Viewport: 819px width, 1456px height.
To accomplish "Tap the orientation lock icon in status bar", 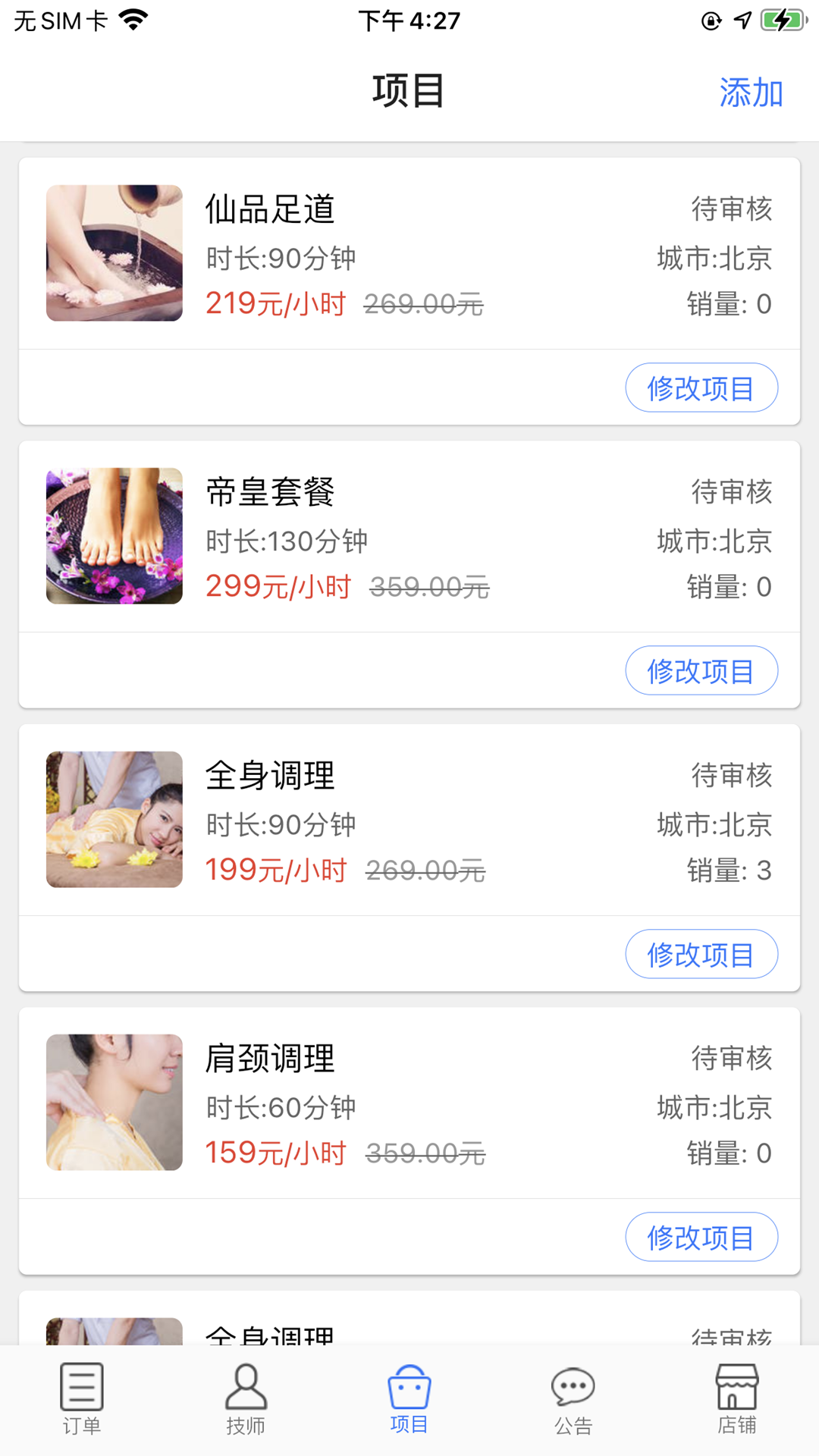I will point(710,19).
